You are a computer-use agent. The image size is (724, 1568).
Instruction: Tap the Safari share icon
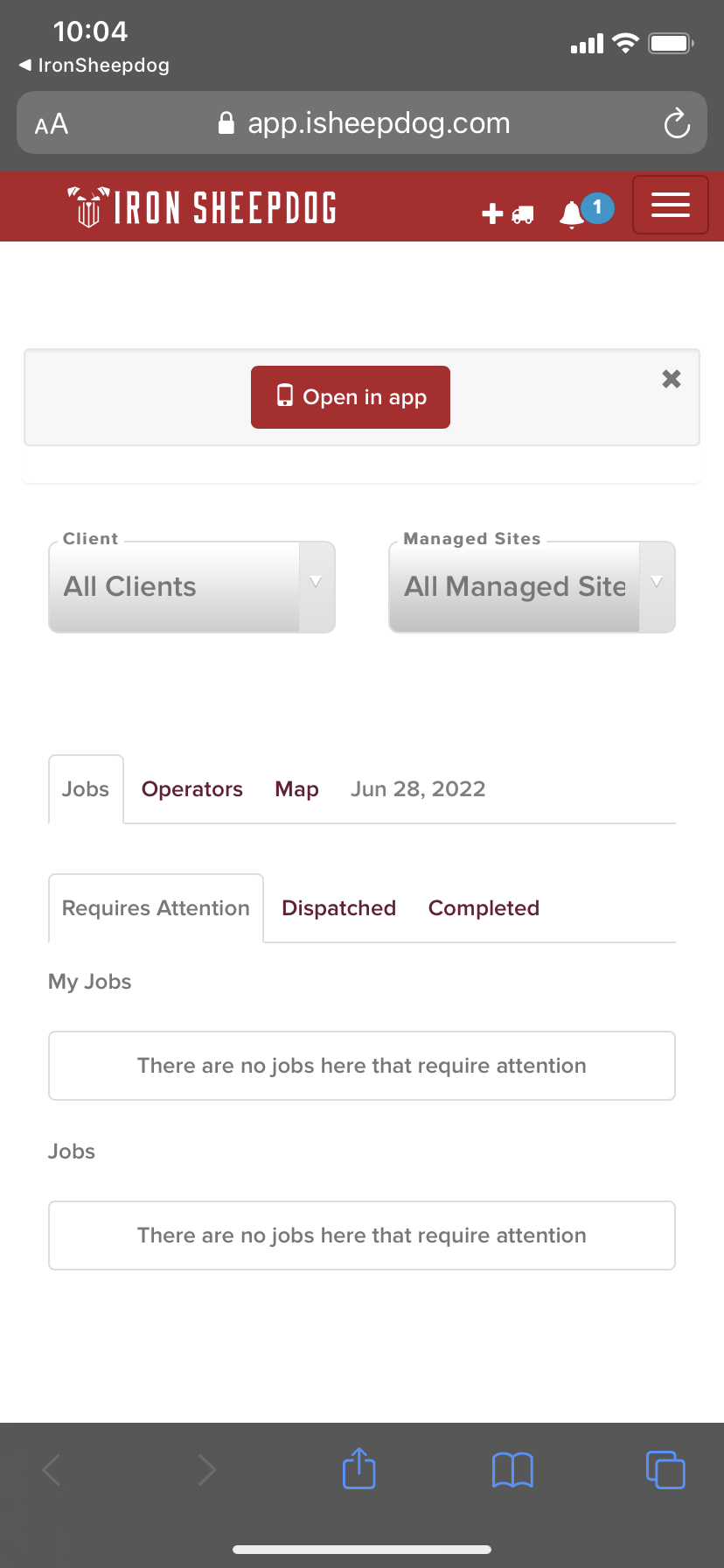click(359, 1469)
